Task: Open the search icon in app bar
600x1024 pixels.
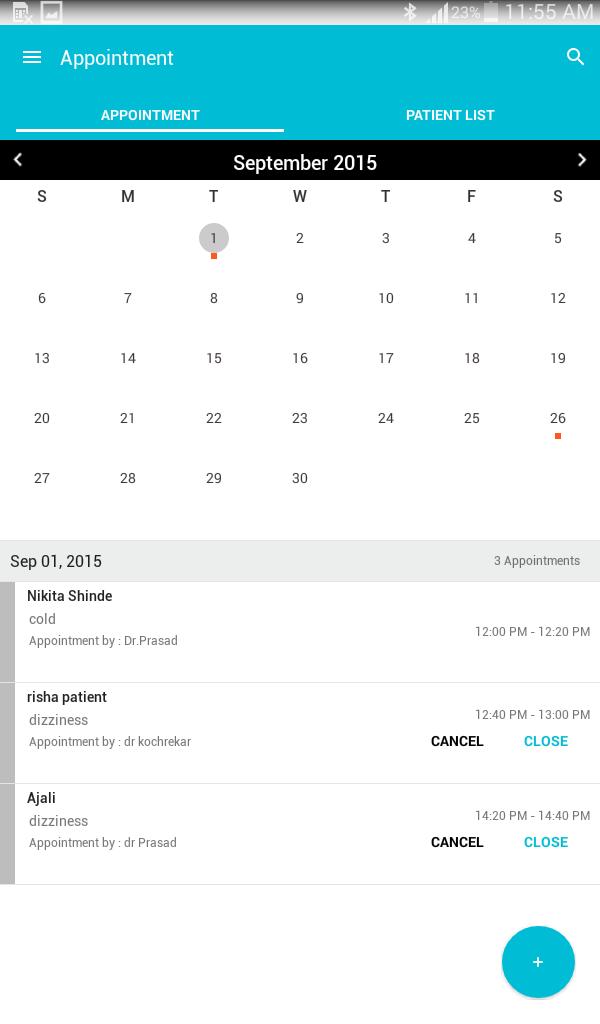Action: coord(575,57)
